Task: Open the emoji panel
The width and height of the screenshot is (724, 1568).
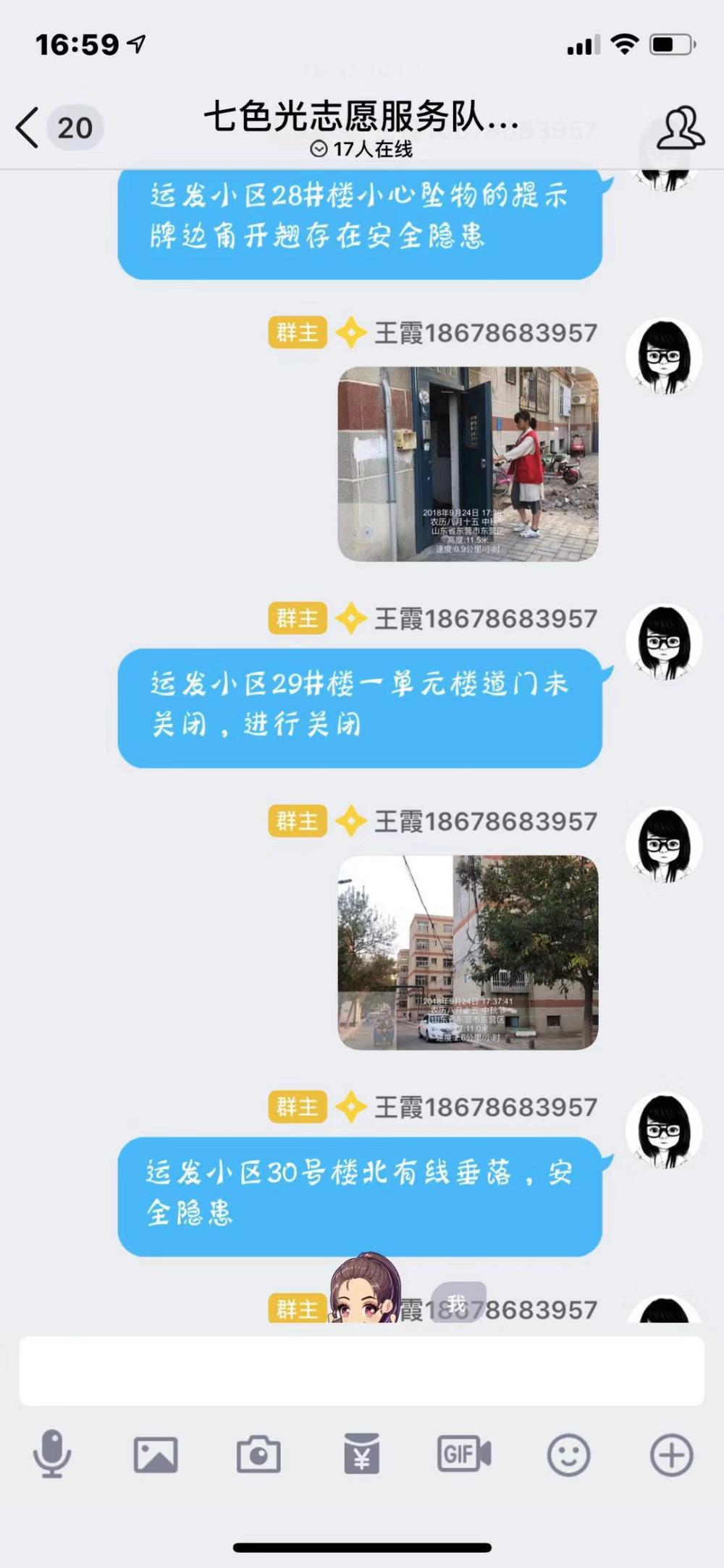Action: [x=568, y=1454]
